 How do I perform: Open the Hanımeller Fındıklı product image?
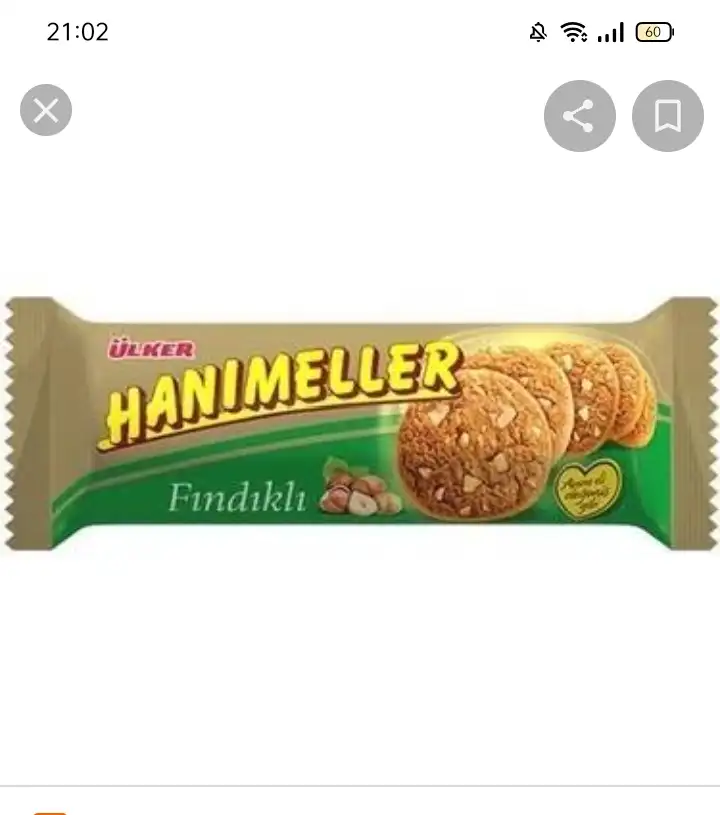click(360, 425)
